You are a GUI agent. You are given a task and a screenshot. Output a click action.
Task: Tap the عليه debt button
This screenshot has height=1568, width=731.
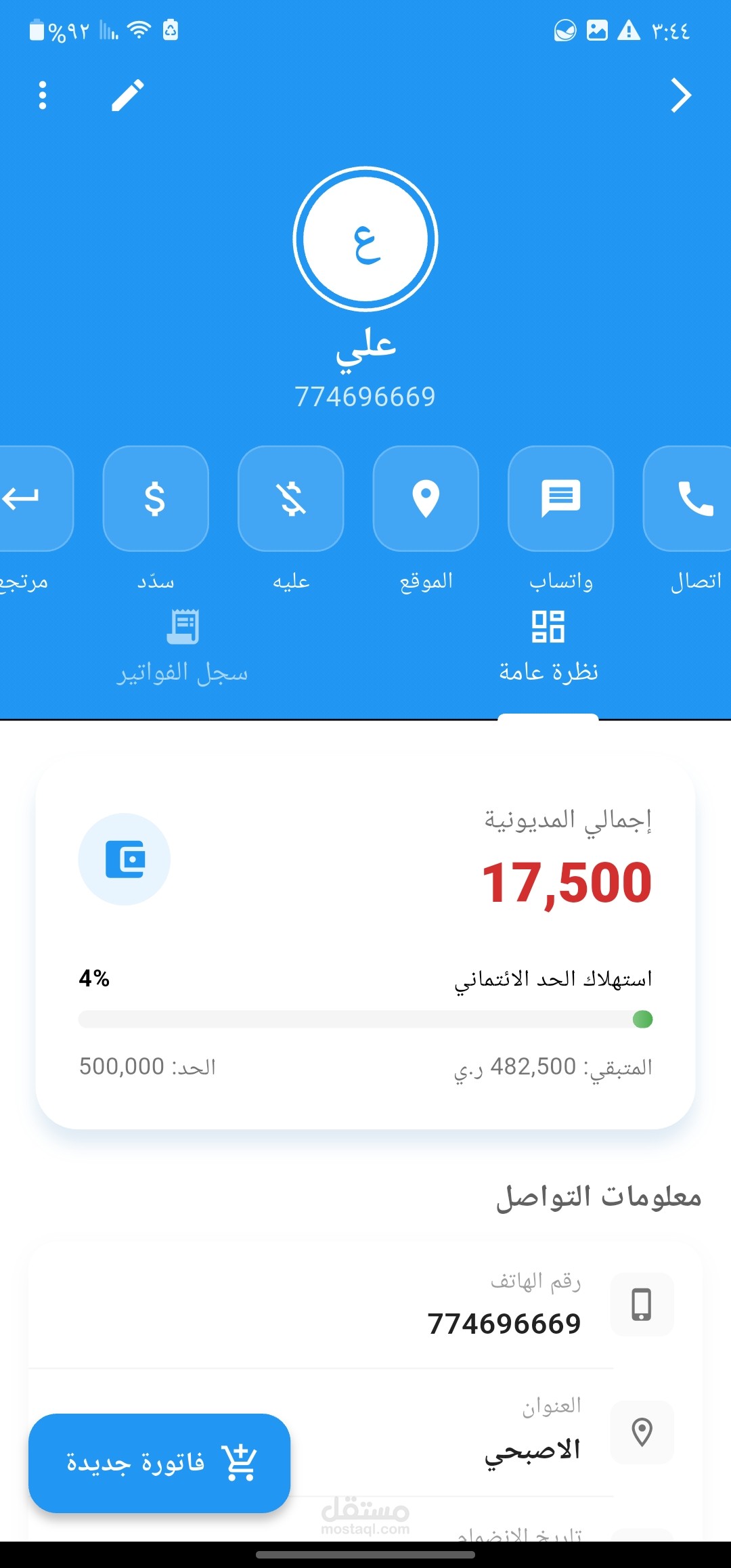(291, 499)
